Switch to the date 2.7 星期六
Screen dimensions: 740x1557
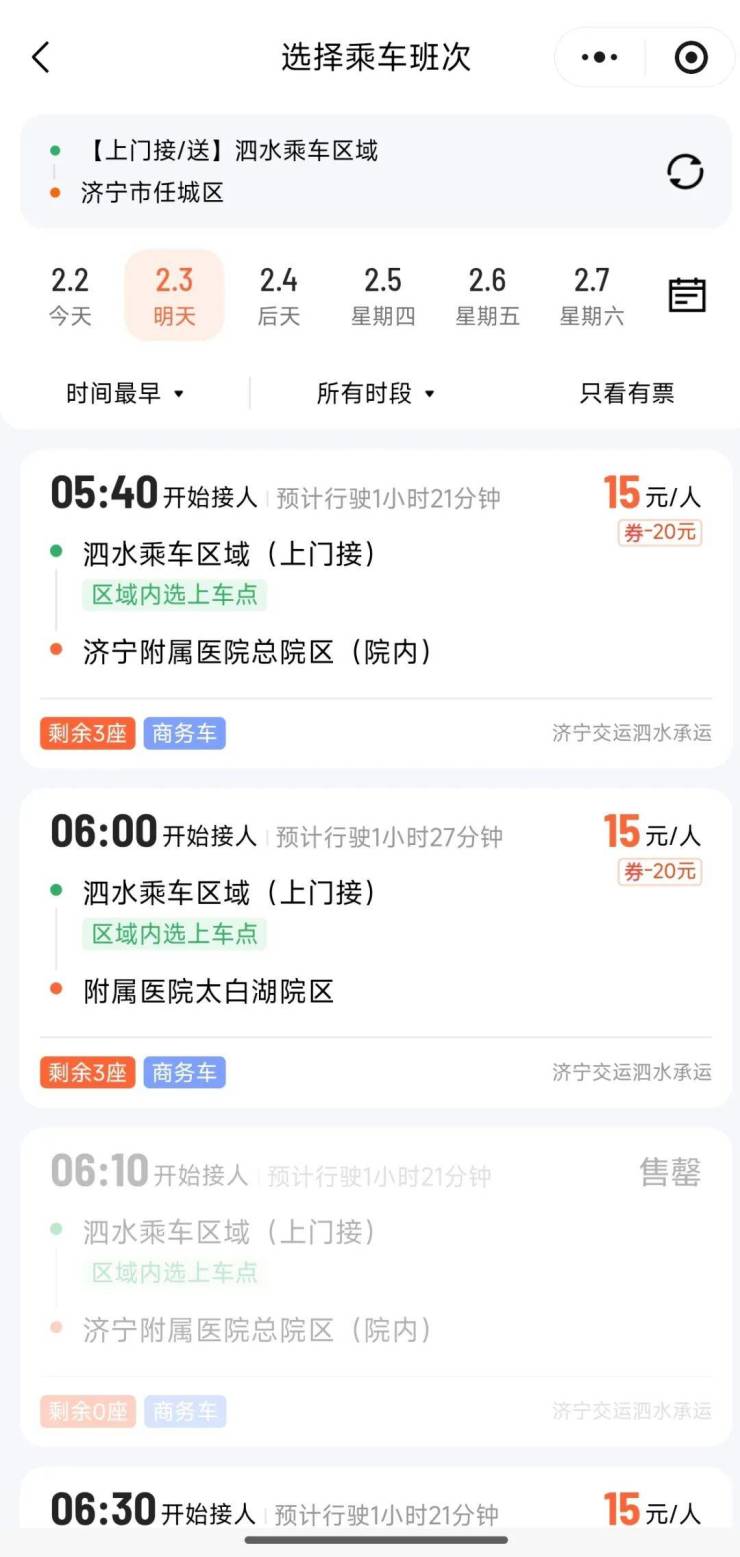592,296
